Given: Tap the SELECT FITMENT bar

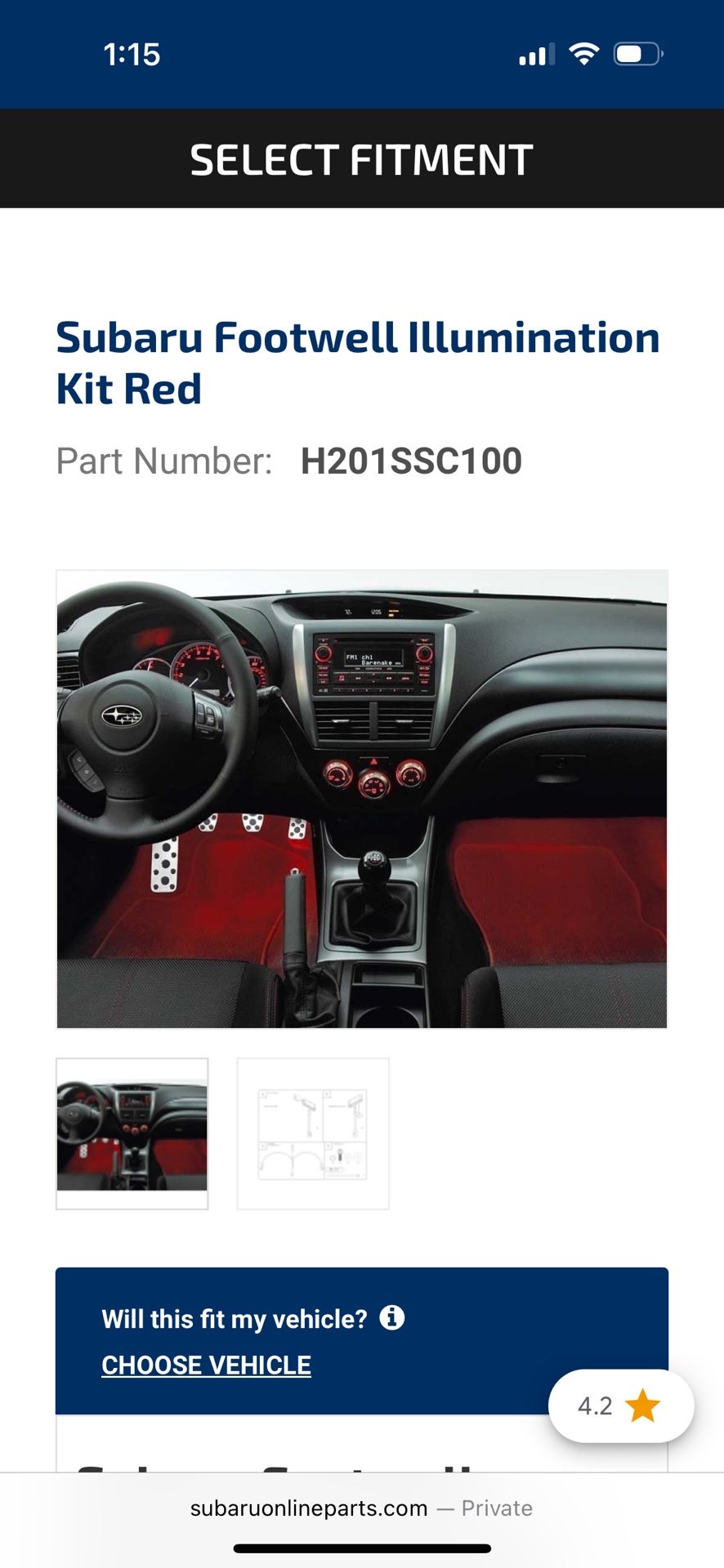Looking at the screenshot, I should point(362,158).
